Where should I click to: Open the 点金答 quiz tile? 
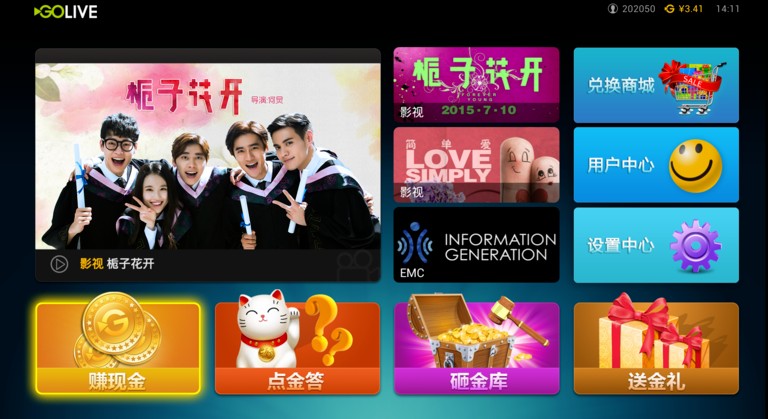coord(297,348)
